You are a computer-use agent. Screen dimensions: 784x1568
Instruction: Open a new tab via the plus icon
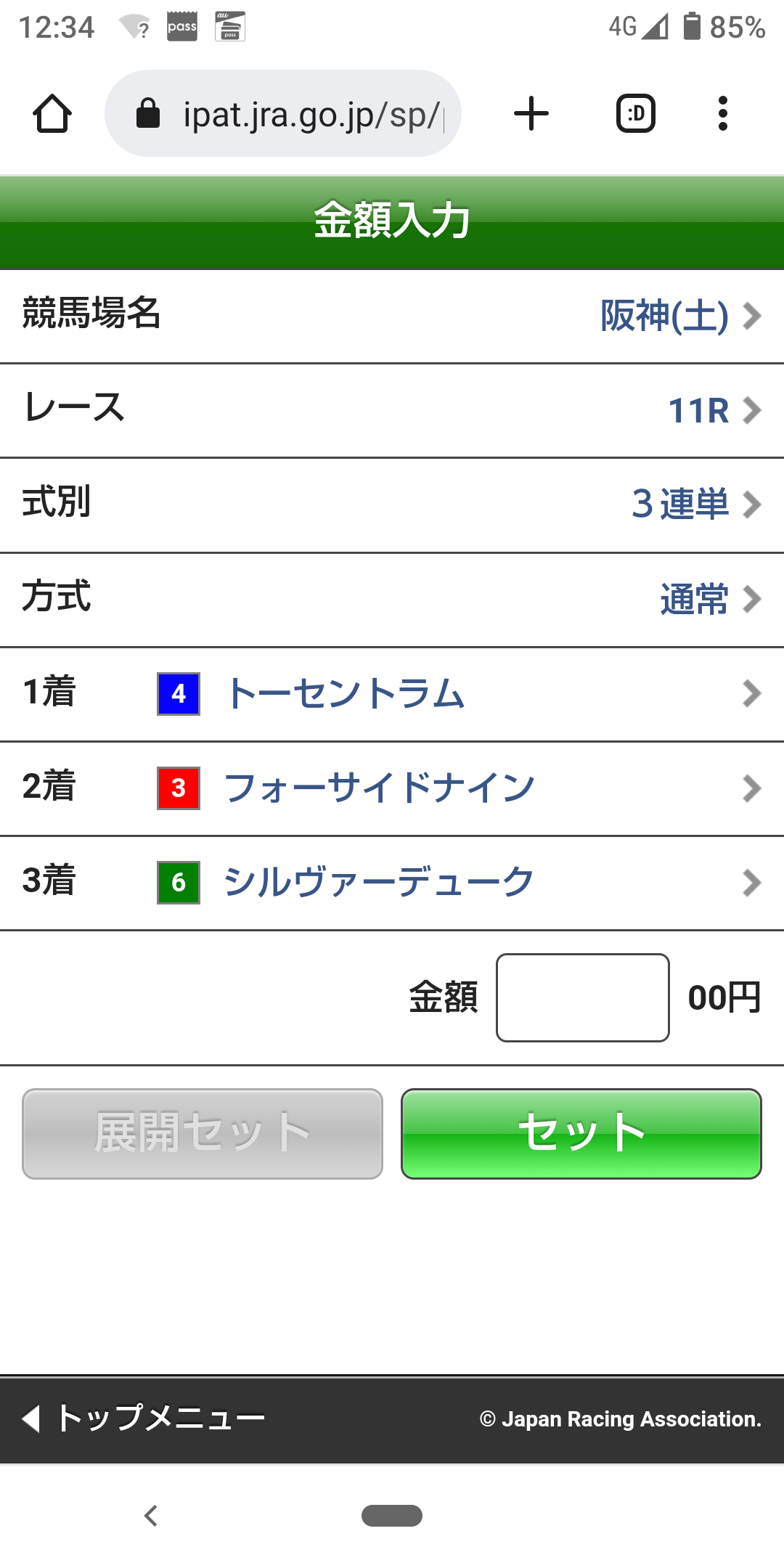(531, 113)
